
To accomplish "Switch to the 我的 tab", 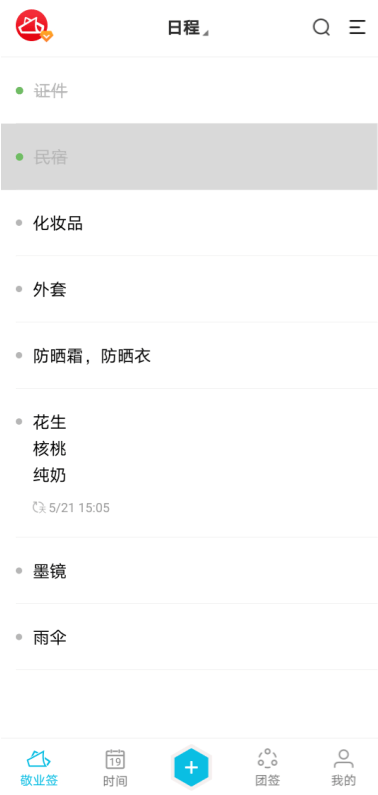I will [344, 768].
